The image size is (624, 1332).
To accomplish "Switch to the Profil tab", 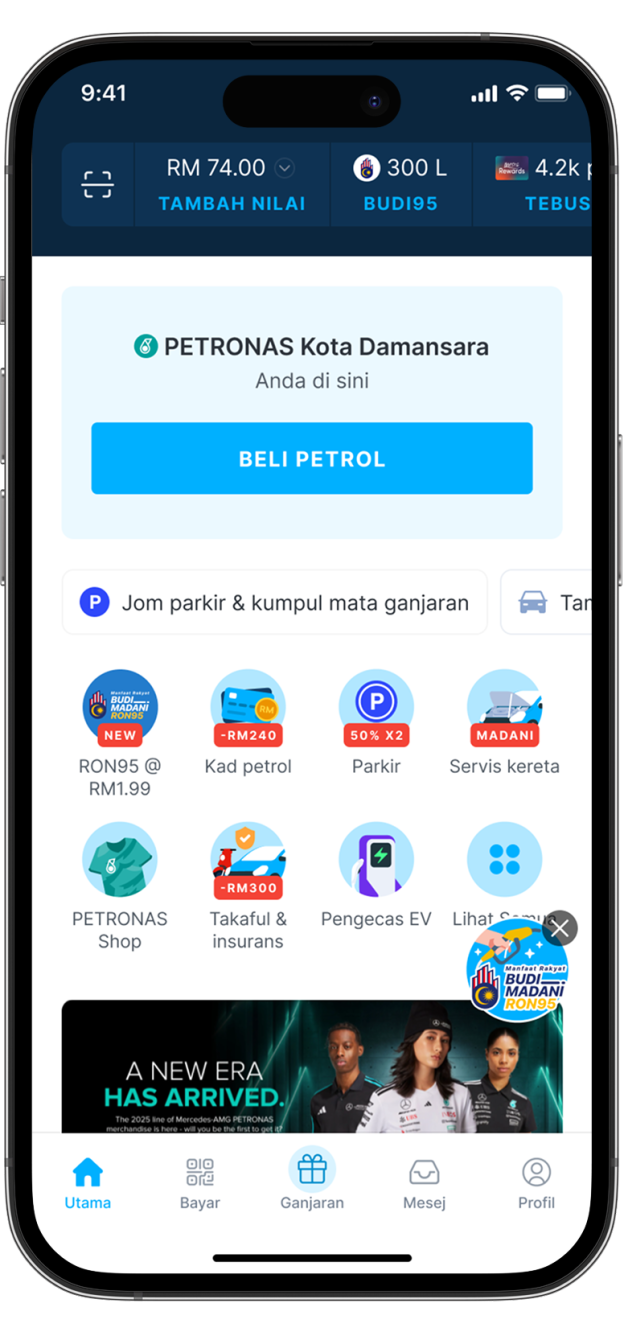I will (x=536, y=1183).
